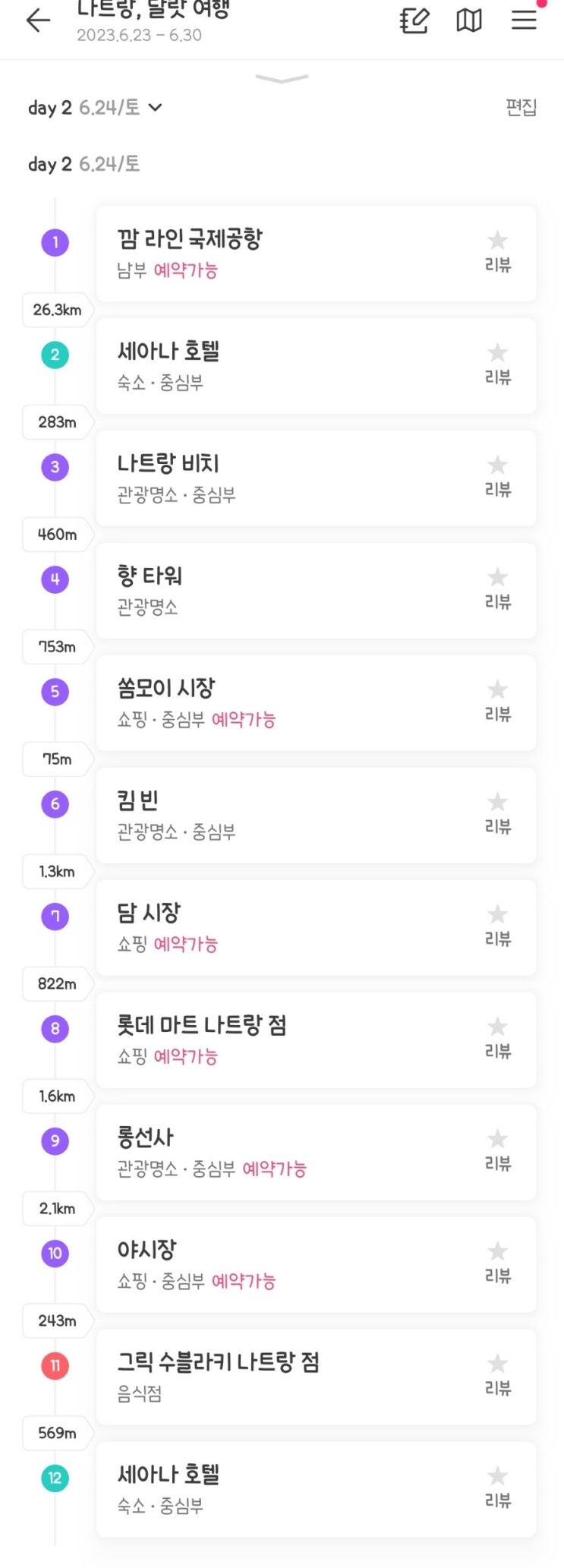Screen dimensions: 564x1568
Task: Open the 향 타워 card
Action: coord(316,591)
